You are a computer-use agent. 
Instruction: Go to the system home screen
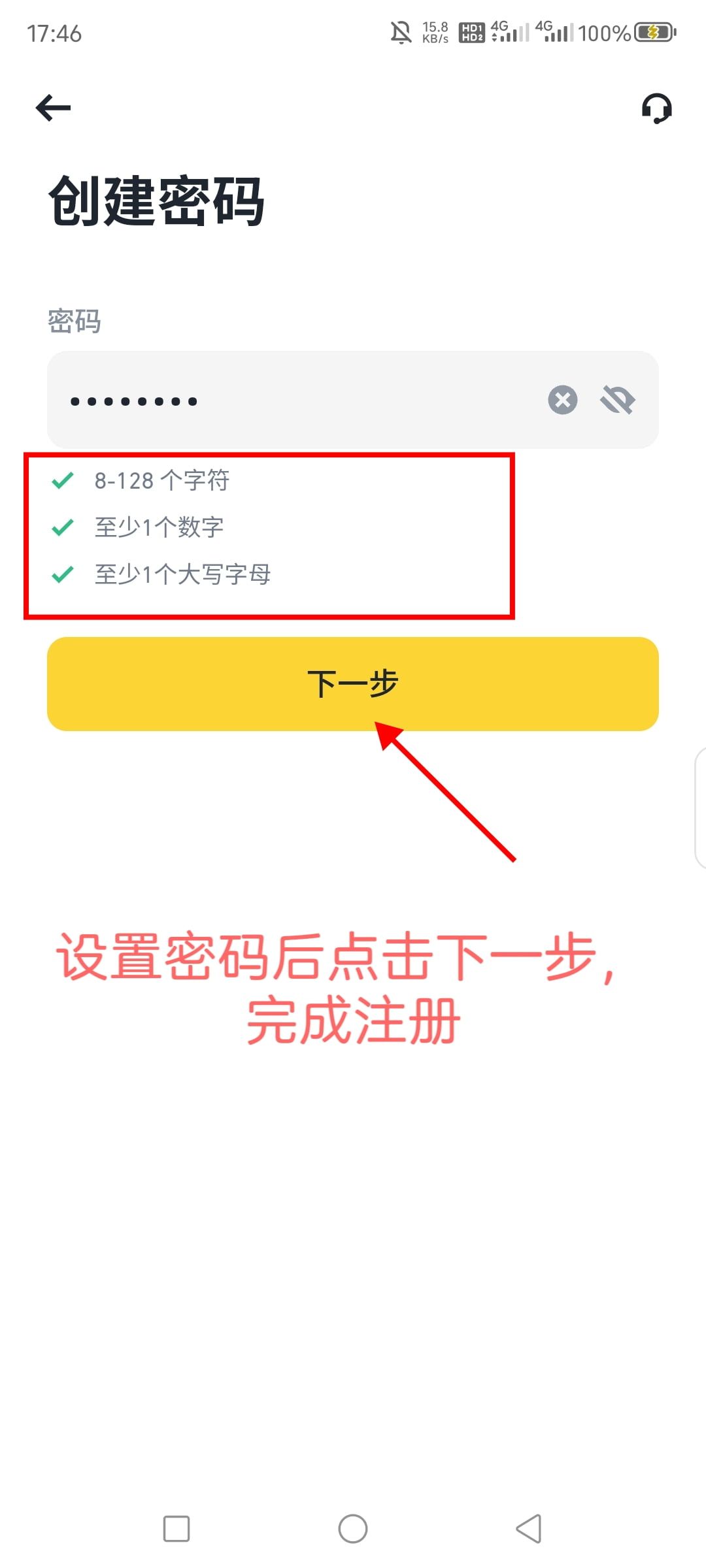[353, 1529]
